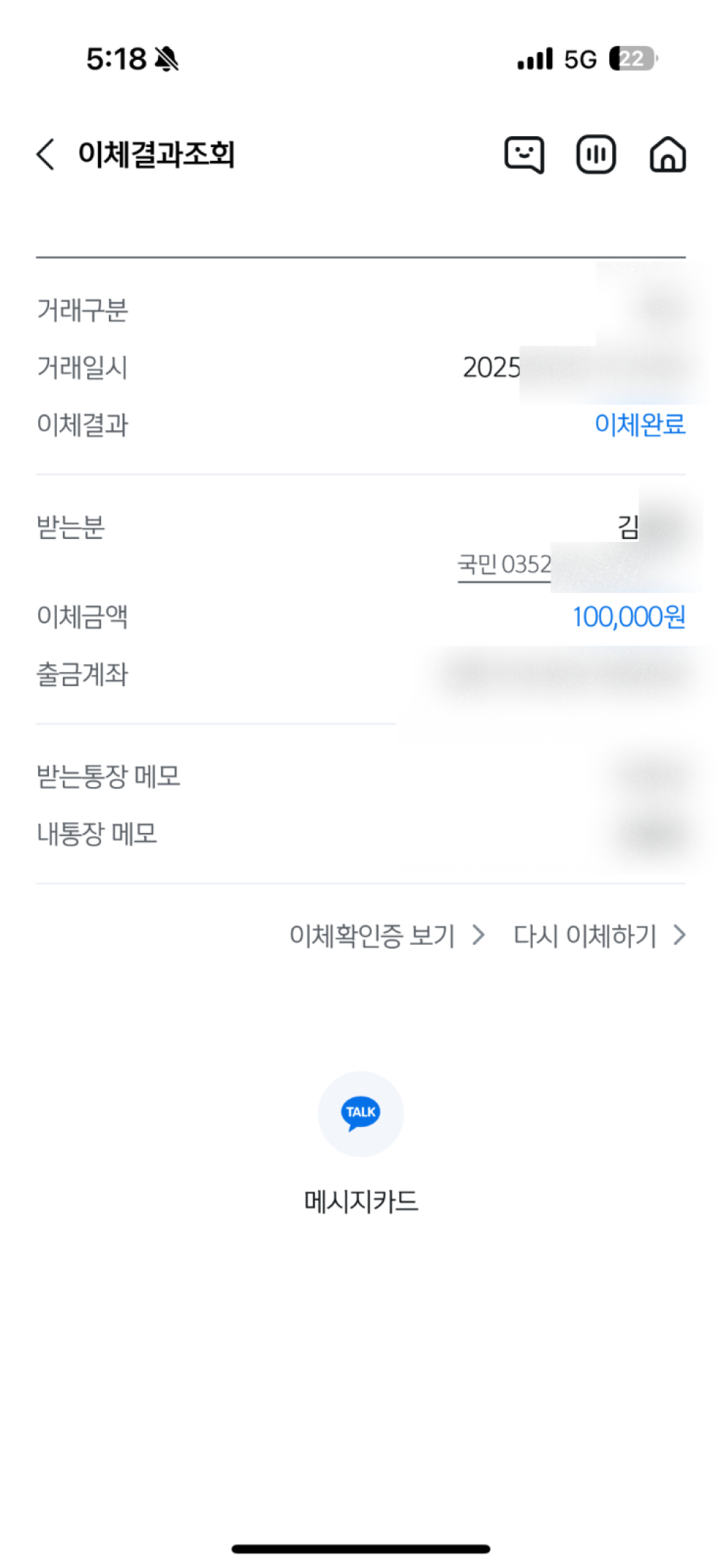Go to the app home screen
The image size is (721, 1568).
coord(668,154)
